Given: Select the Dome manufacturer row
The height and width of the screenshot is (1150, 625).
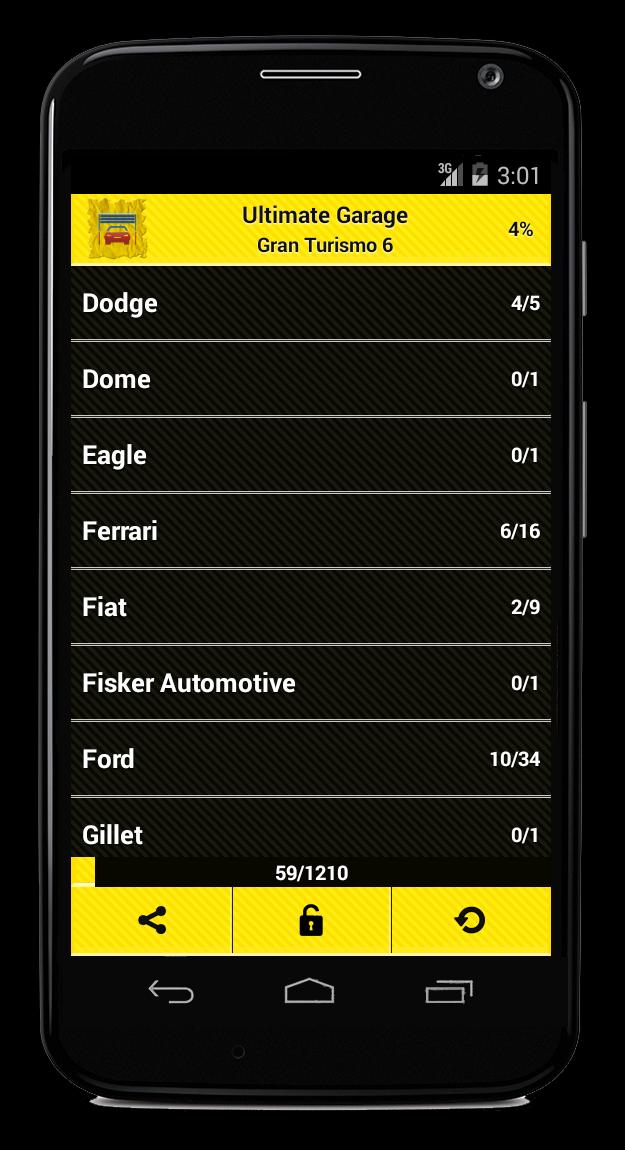Looking at the screenshot, I should point(310,379).
